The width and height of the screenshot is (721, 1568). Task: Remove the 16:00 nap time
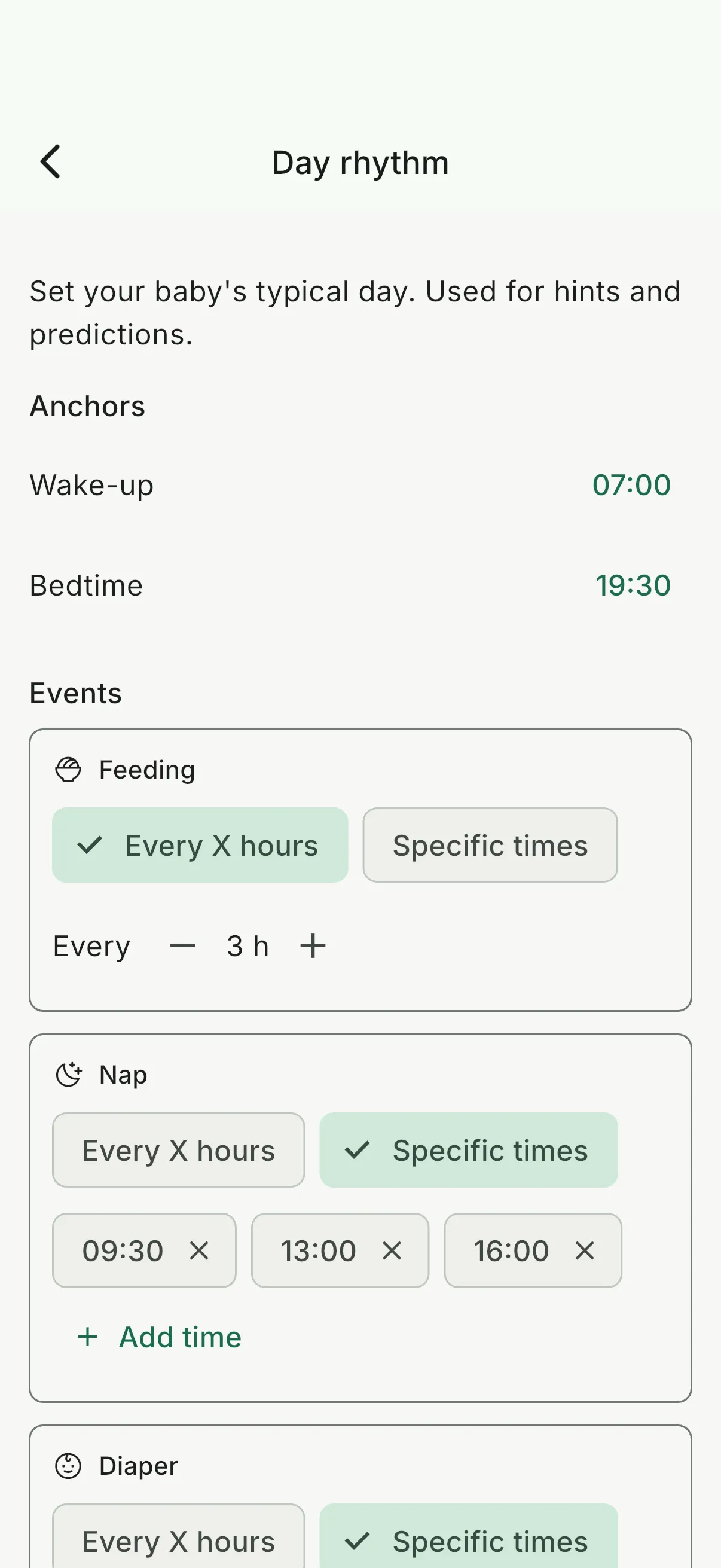(585, 1251)
